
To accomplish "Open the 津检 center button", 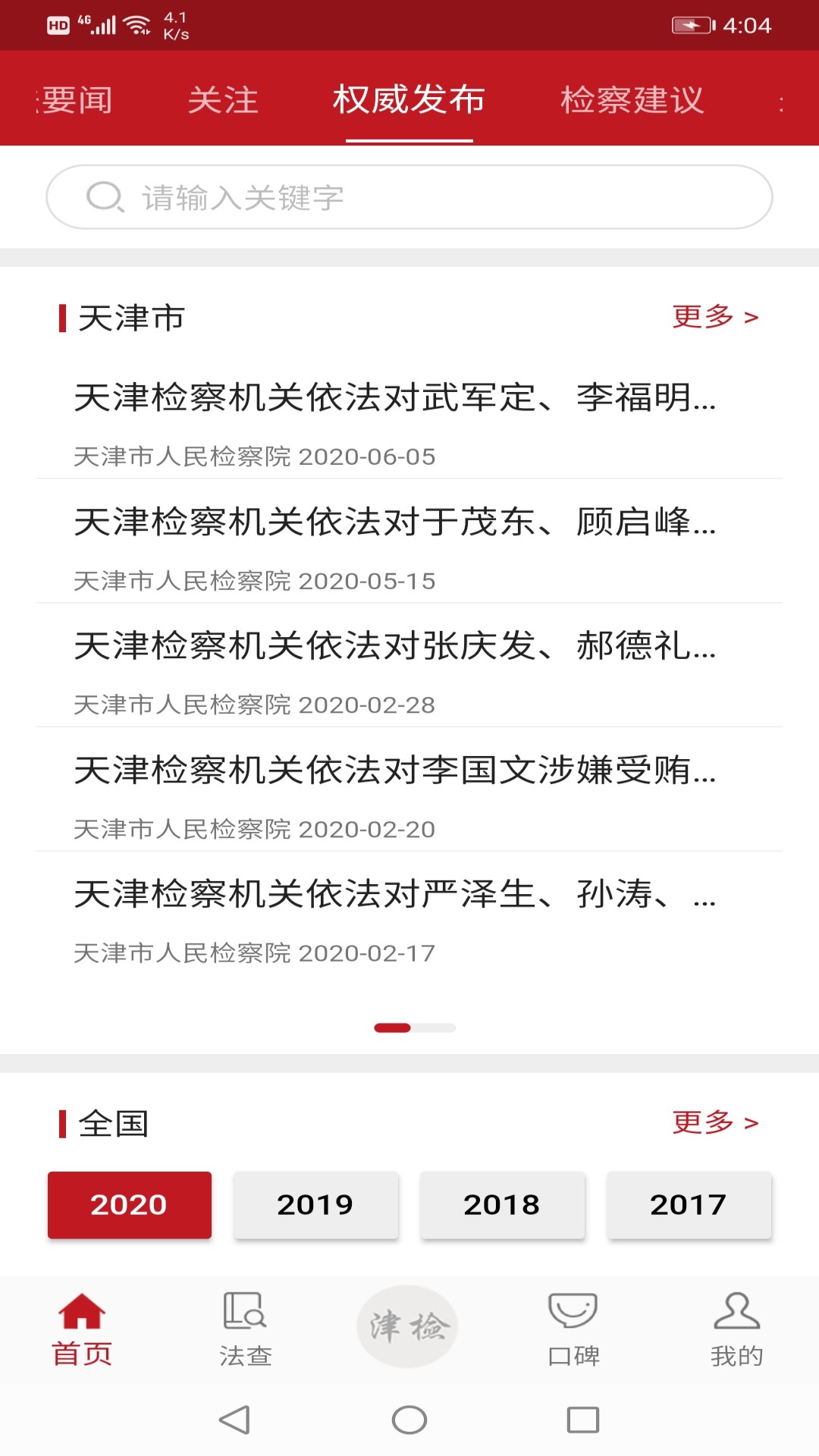I will pos(408,1327).
